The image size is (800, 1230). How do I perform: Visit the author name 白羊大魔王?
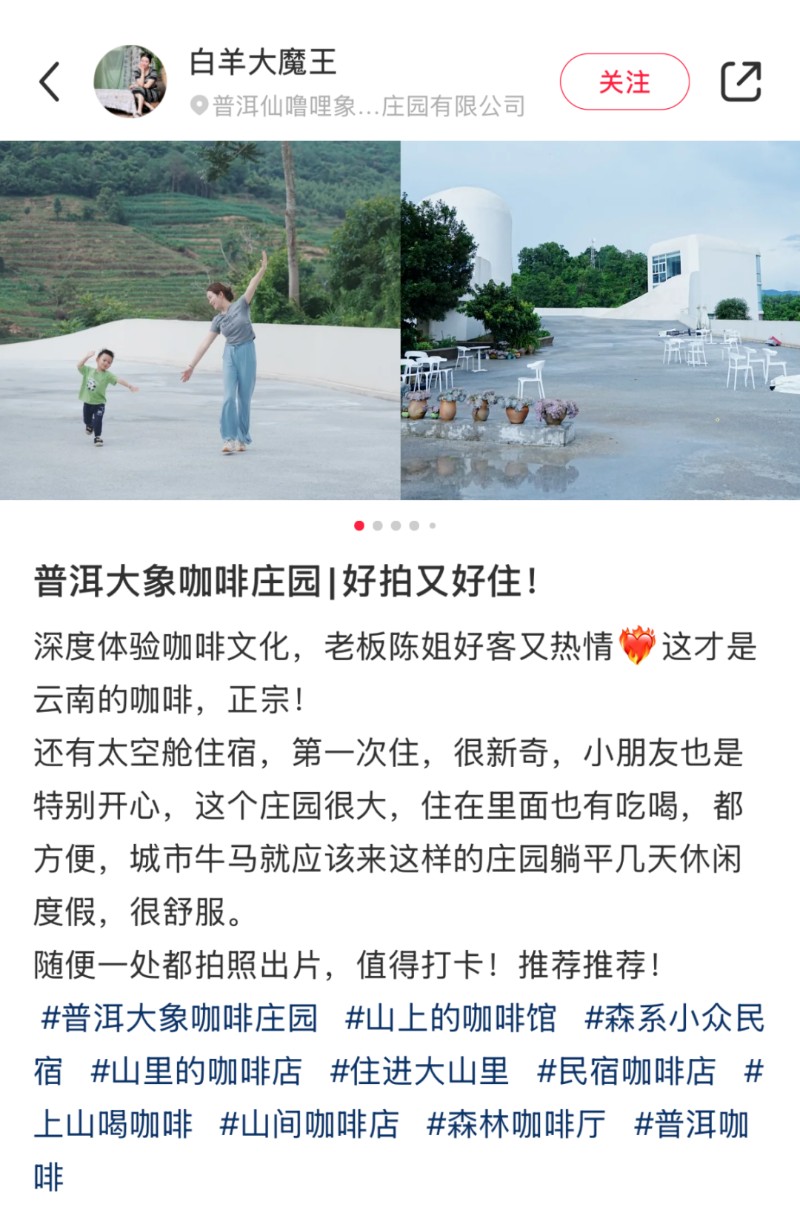[x=263, y=62]
